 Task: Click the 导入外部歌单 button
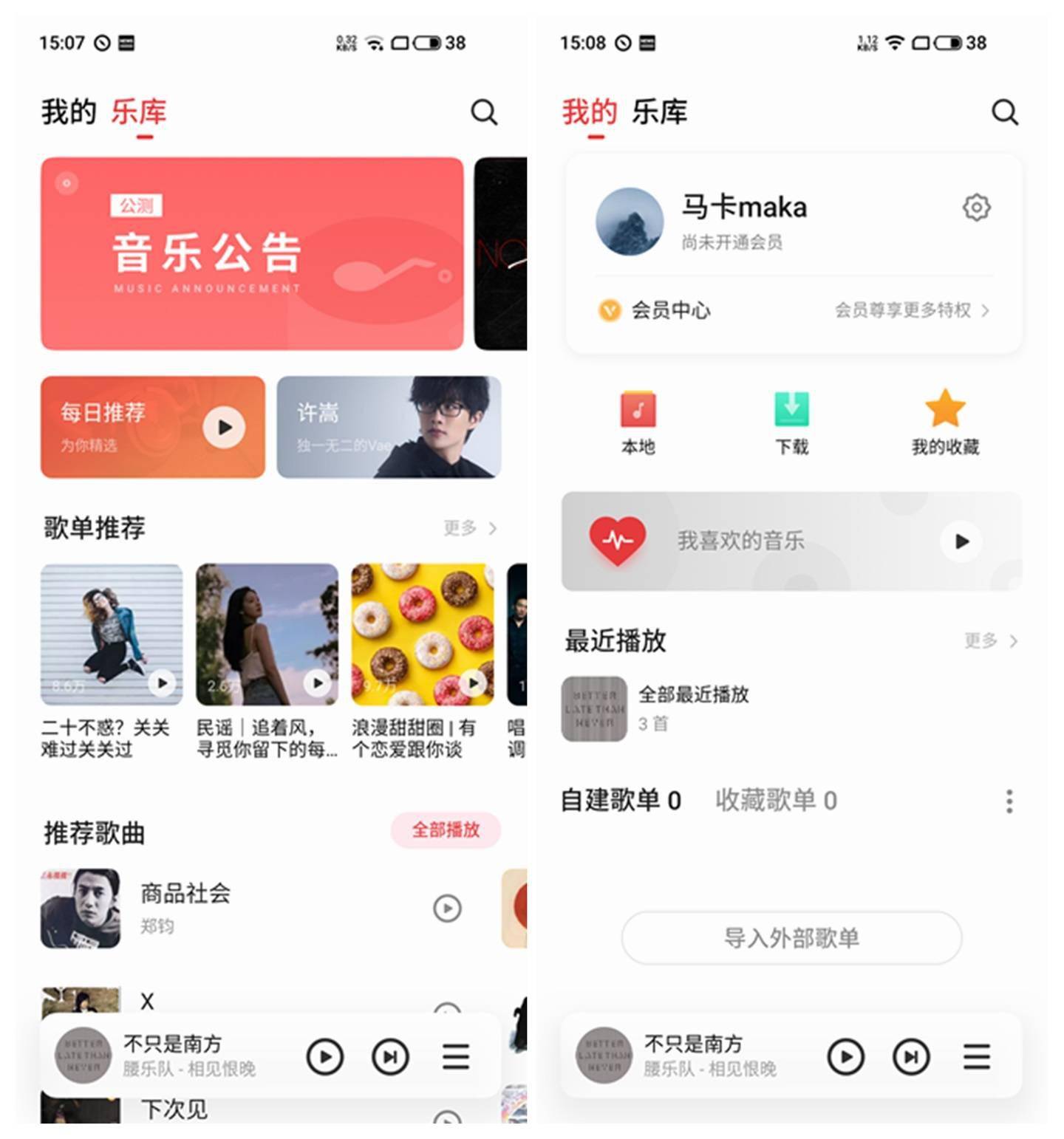click(791, 937)
